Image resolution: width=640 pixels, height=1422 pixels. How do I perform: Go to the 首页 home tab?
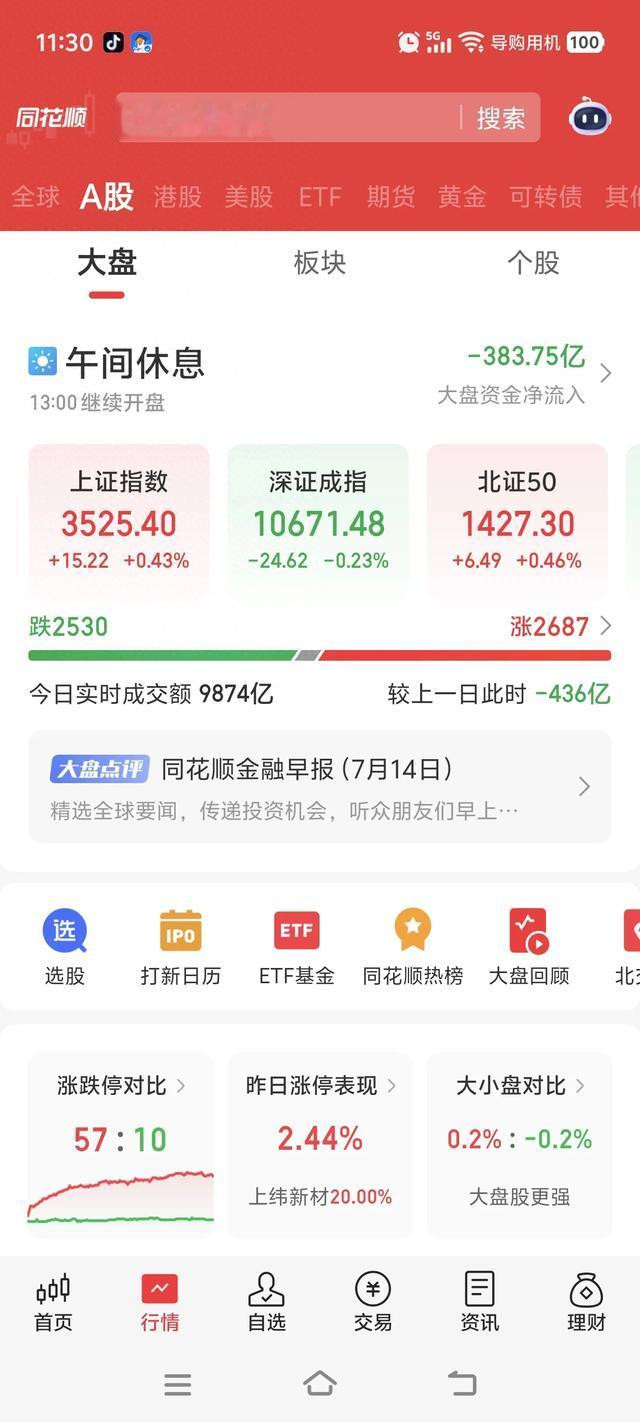tap(53, 1303)
